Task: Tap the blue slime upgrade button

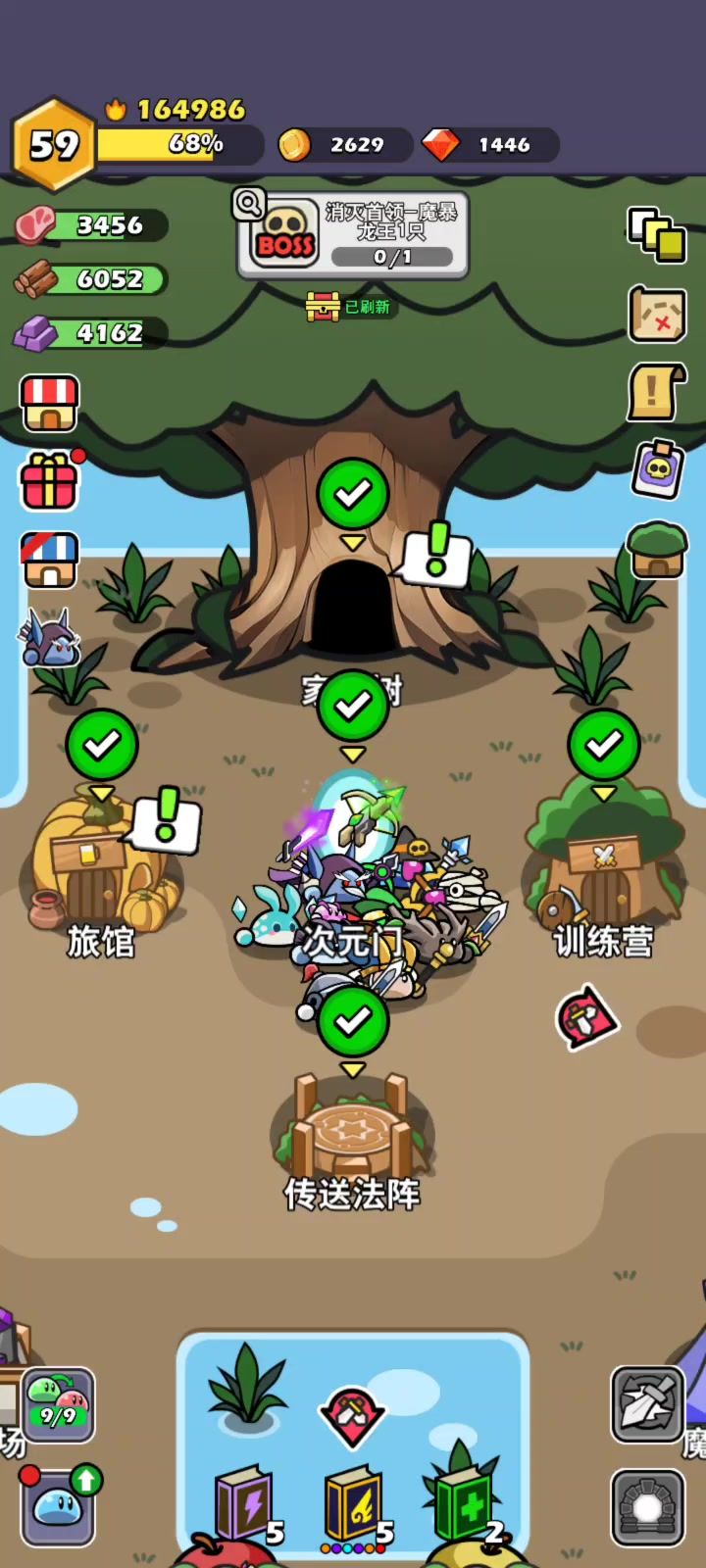Action: click(x=58, y=1506)
